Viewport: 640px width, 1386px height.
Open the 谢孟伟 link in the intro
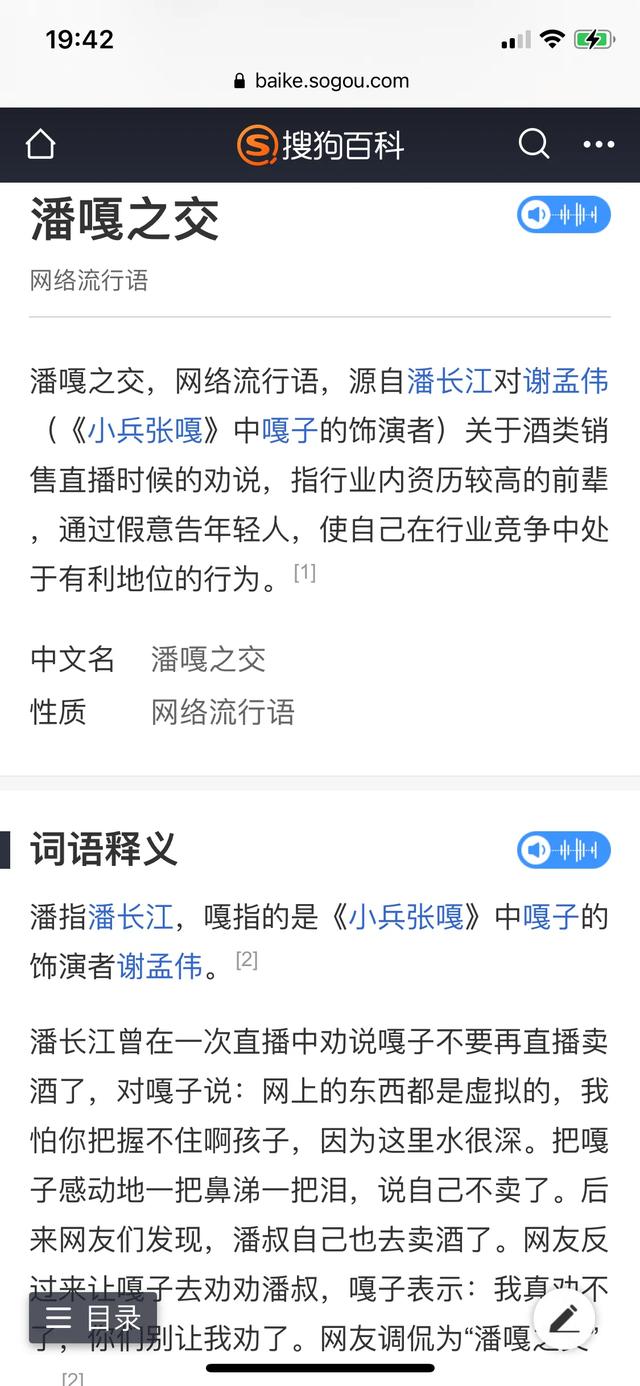566,381
